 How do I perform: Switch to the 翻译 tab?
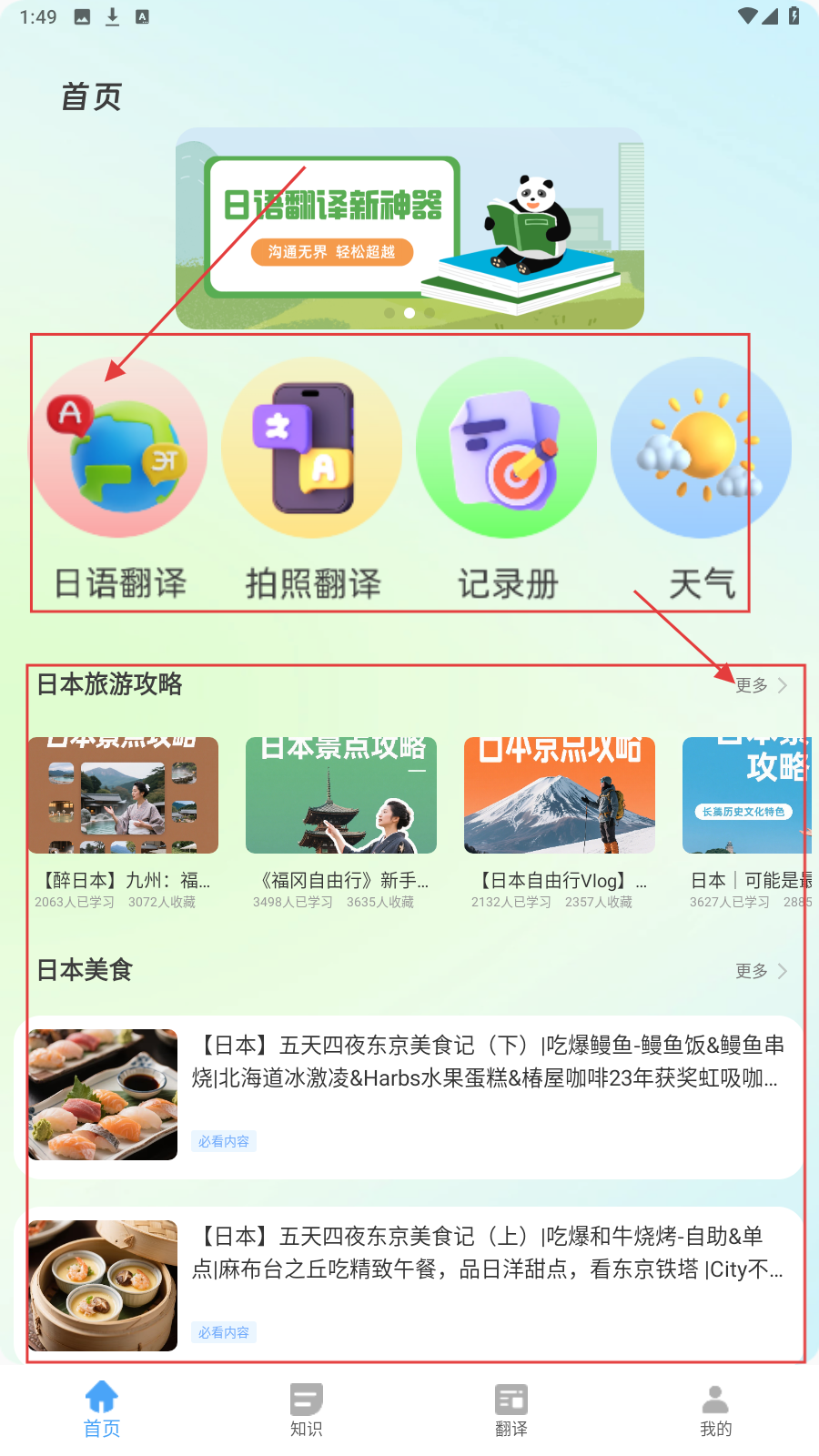[511, 1410]
